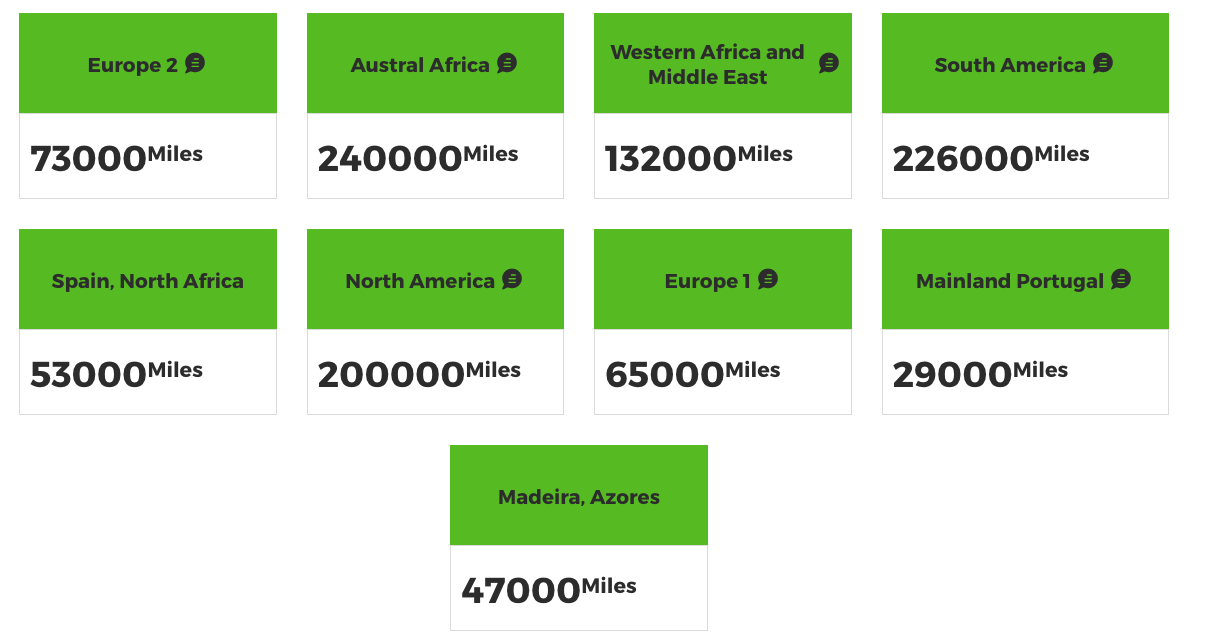View the South America info bubble
The height and width of the screenshot is (637, 1215).
click(x=1102, y=63)
